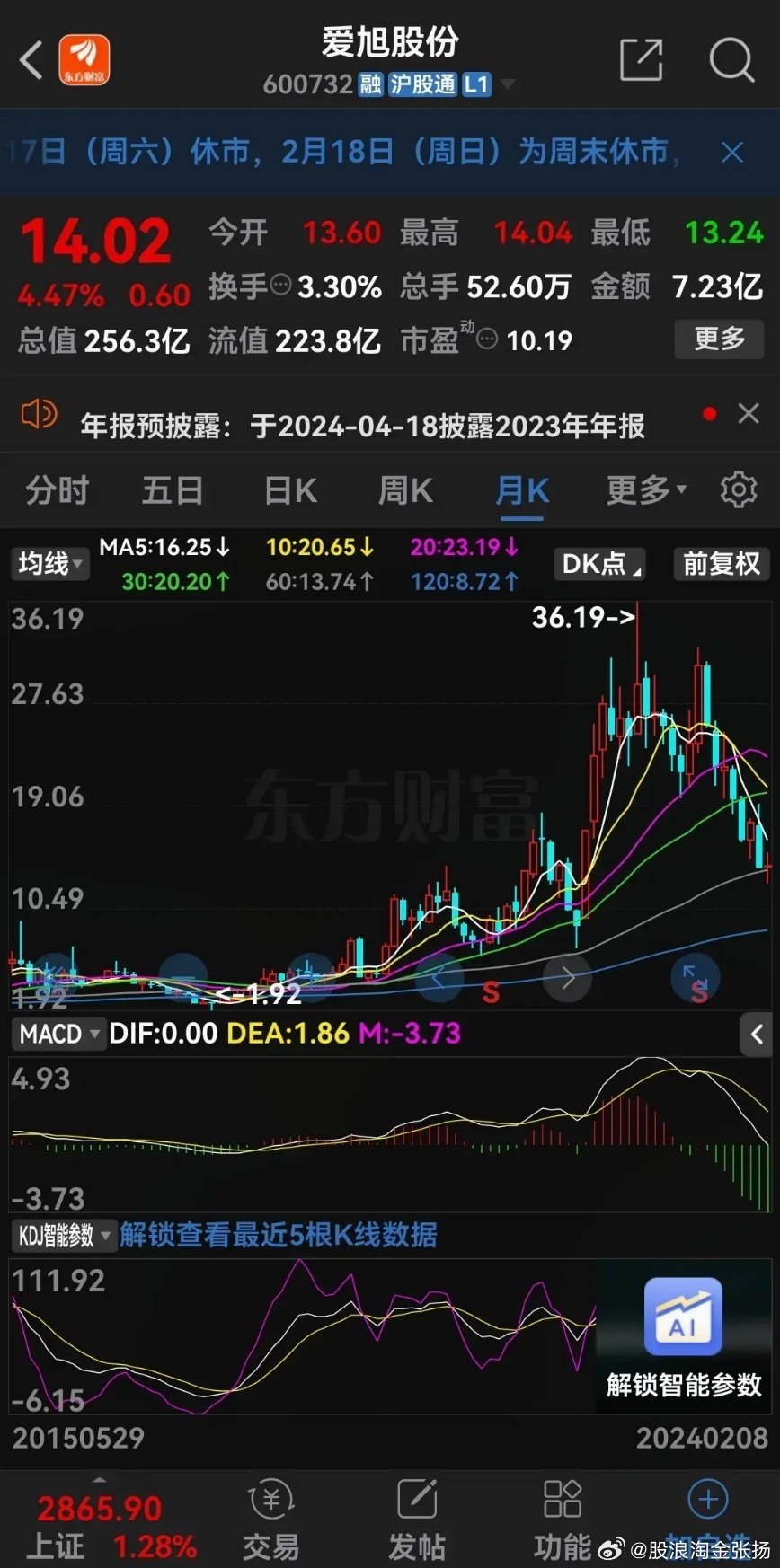Tap 解锁智能参数 to unlock AI parameters
The image size is (780, 1568).
684,1337
